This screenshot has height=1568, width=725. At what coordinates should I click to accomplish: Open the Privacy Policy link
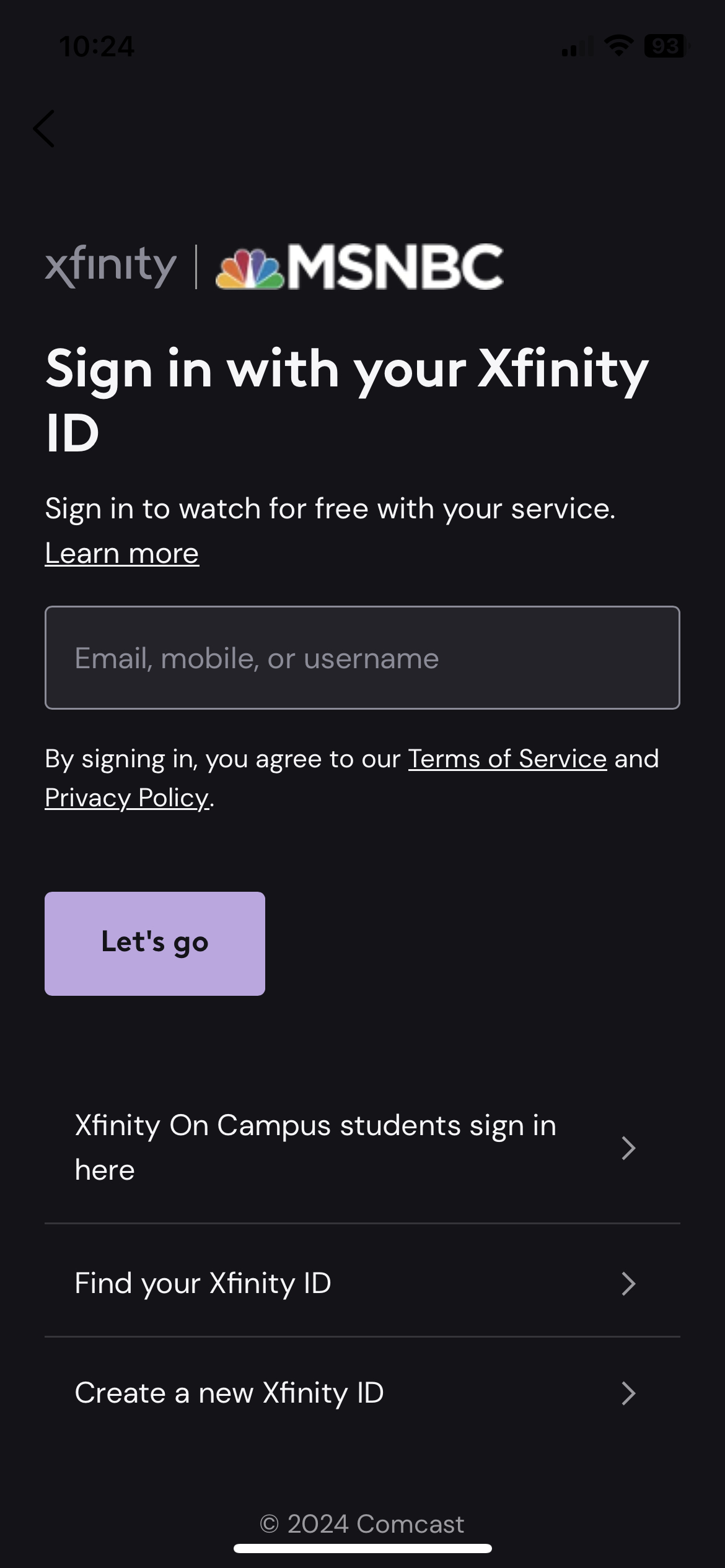(127, 798)
